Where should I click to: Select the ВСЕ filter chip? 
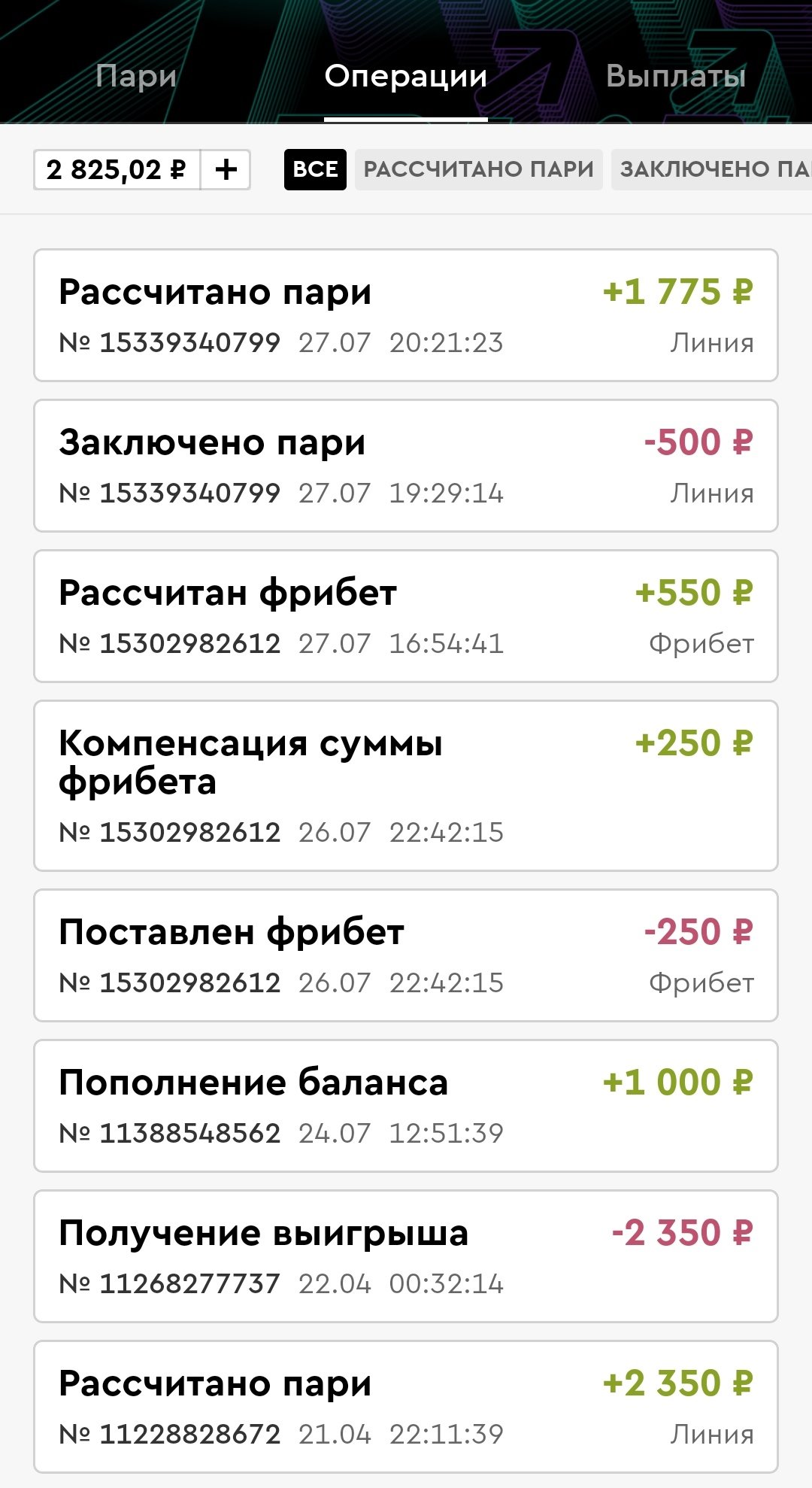315,170
